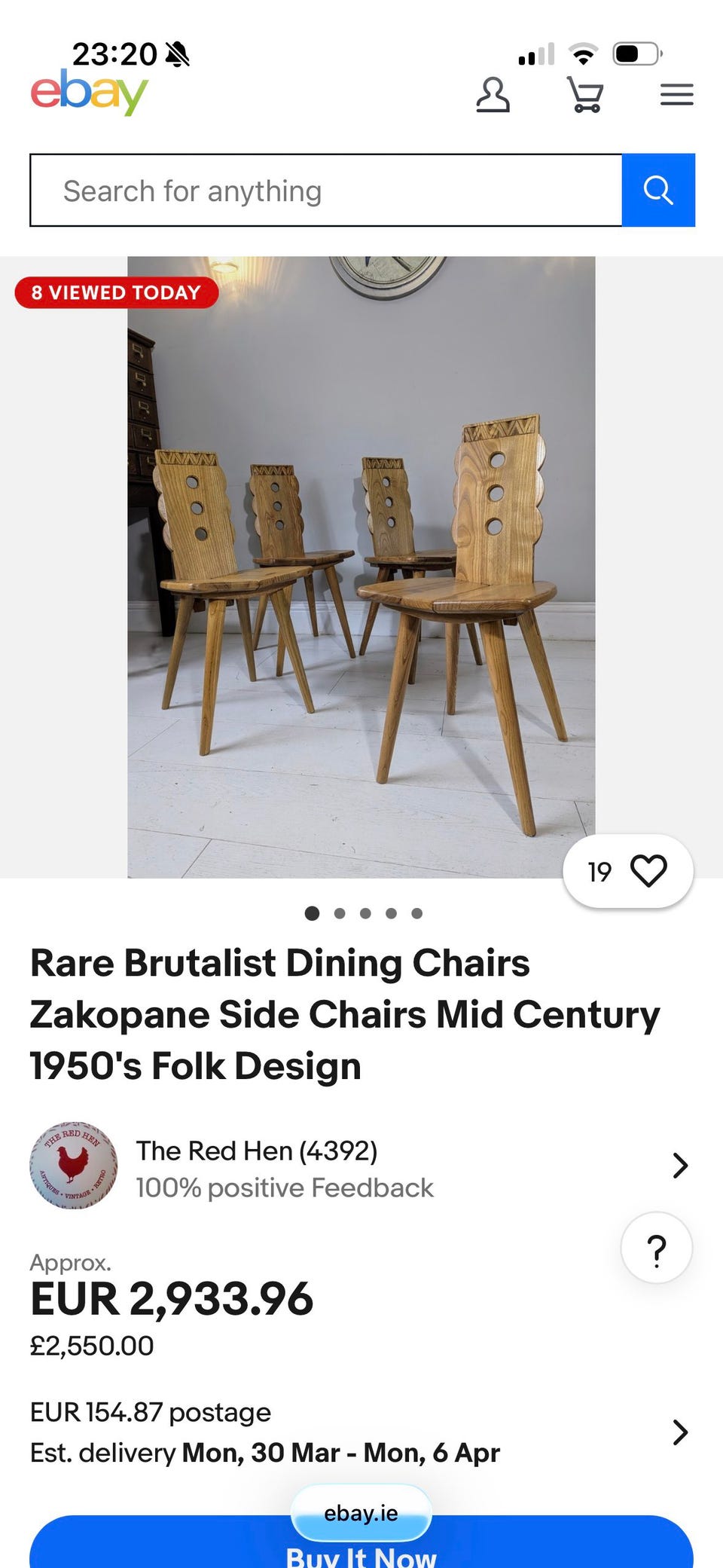The width and height of the screenshot is (723, 1568).
Task: Open the eBay account profile icon
Action: point(495,94)
